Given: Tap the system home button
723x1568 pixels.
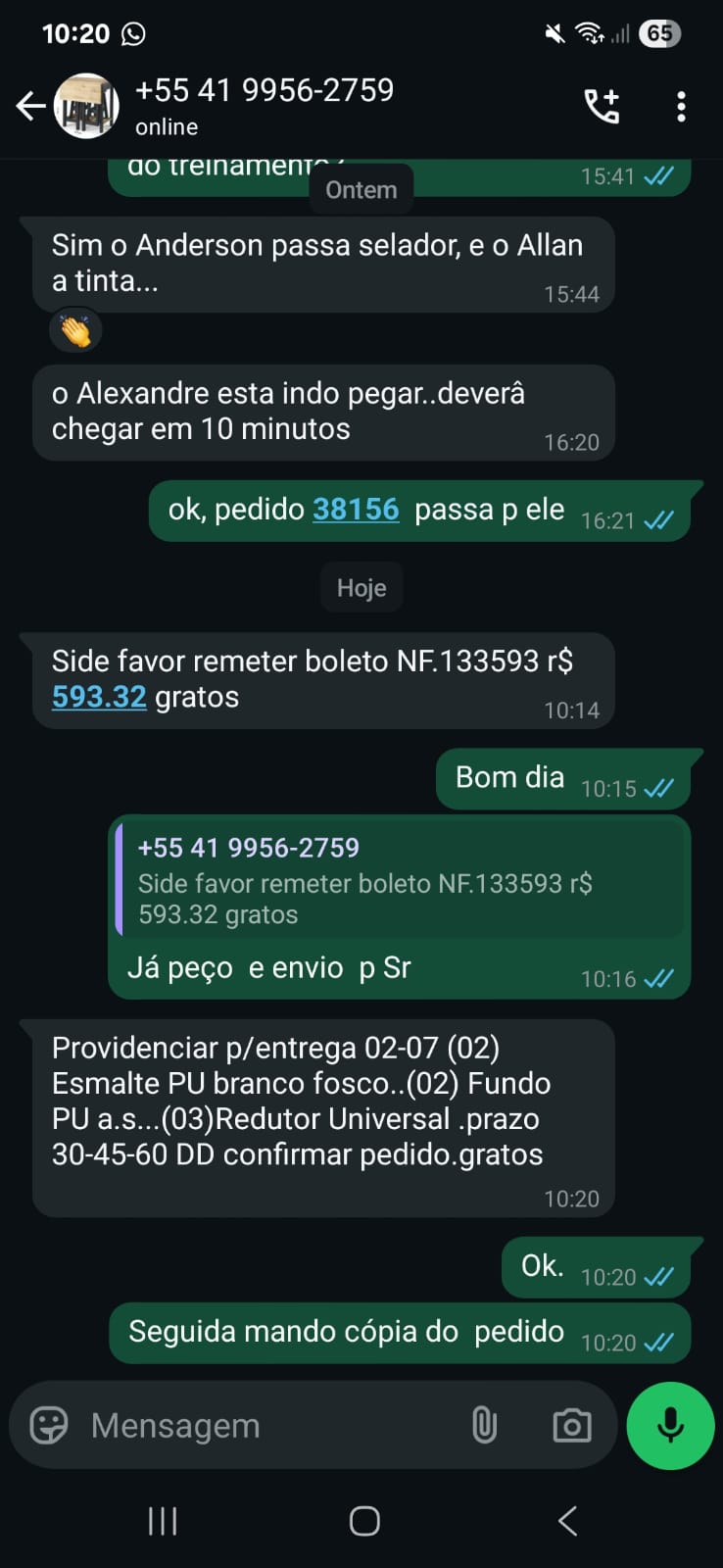Looking at the screenshot, I should pos(364,1521).
